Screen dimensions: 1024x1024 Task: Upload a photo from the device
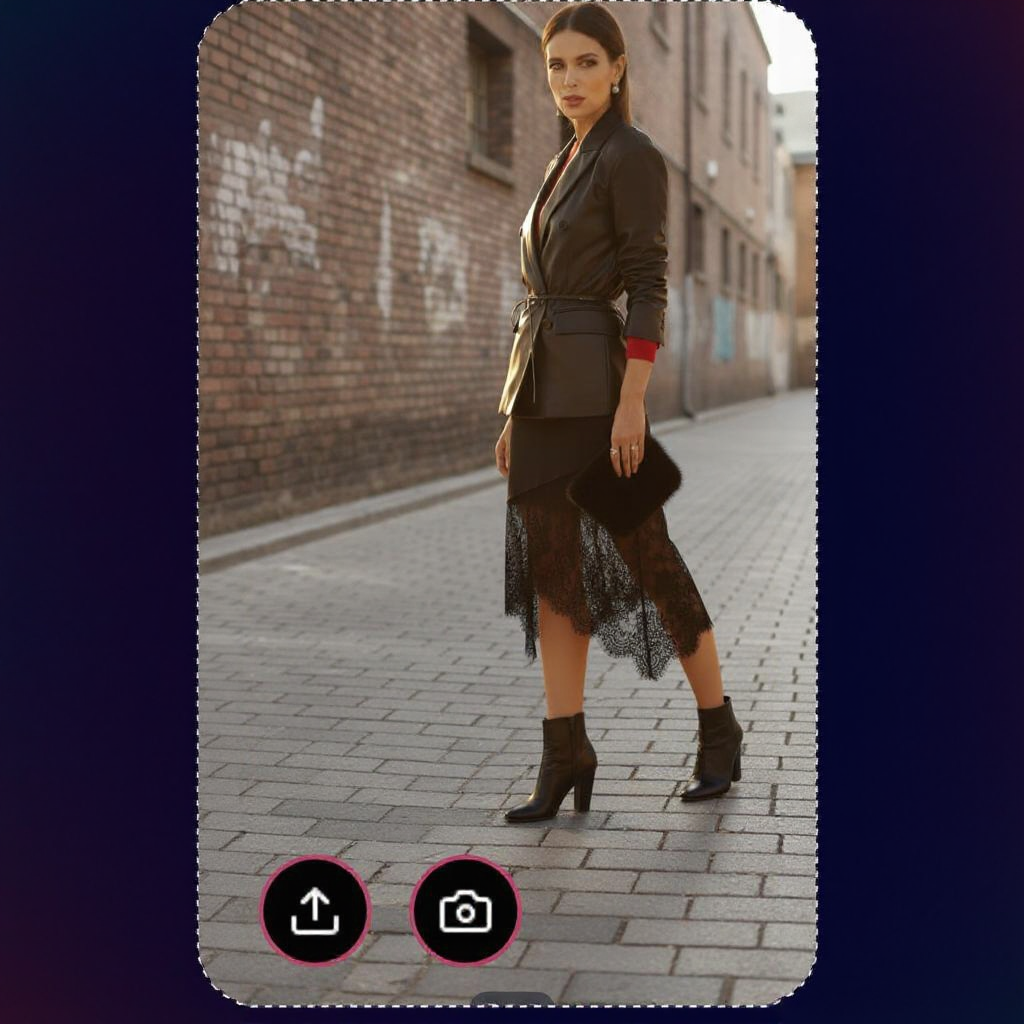click(315, 910)
